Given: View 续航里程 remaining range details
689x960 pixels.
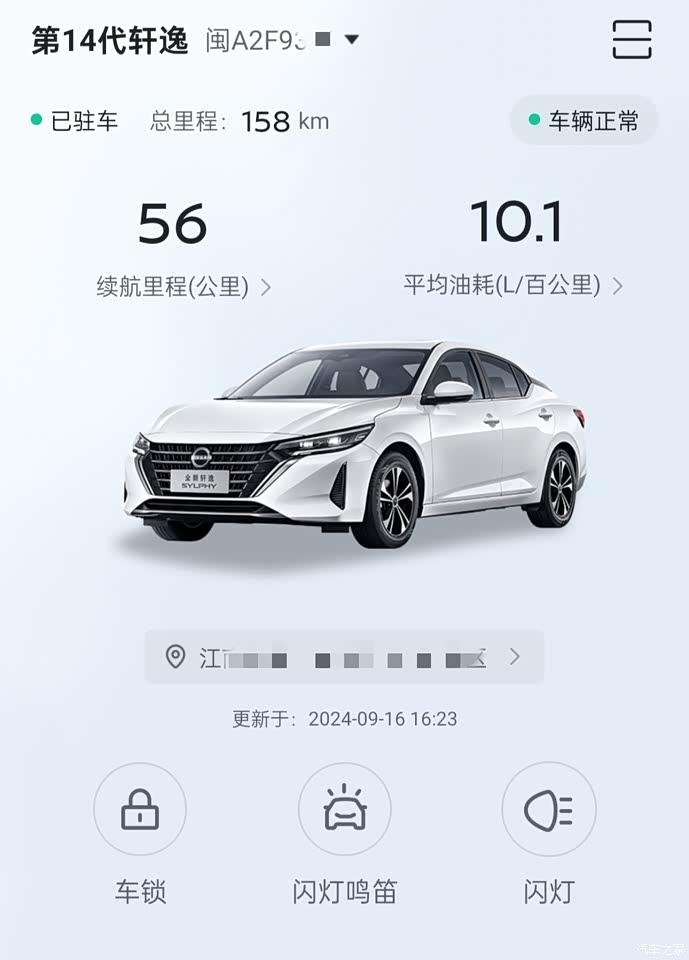Looking at the screenshot, I should point(183,287).
